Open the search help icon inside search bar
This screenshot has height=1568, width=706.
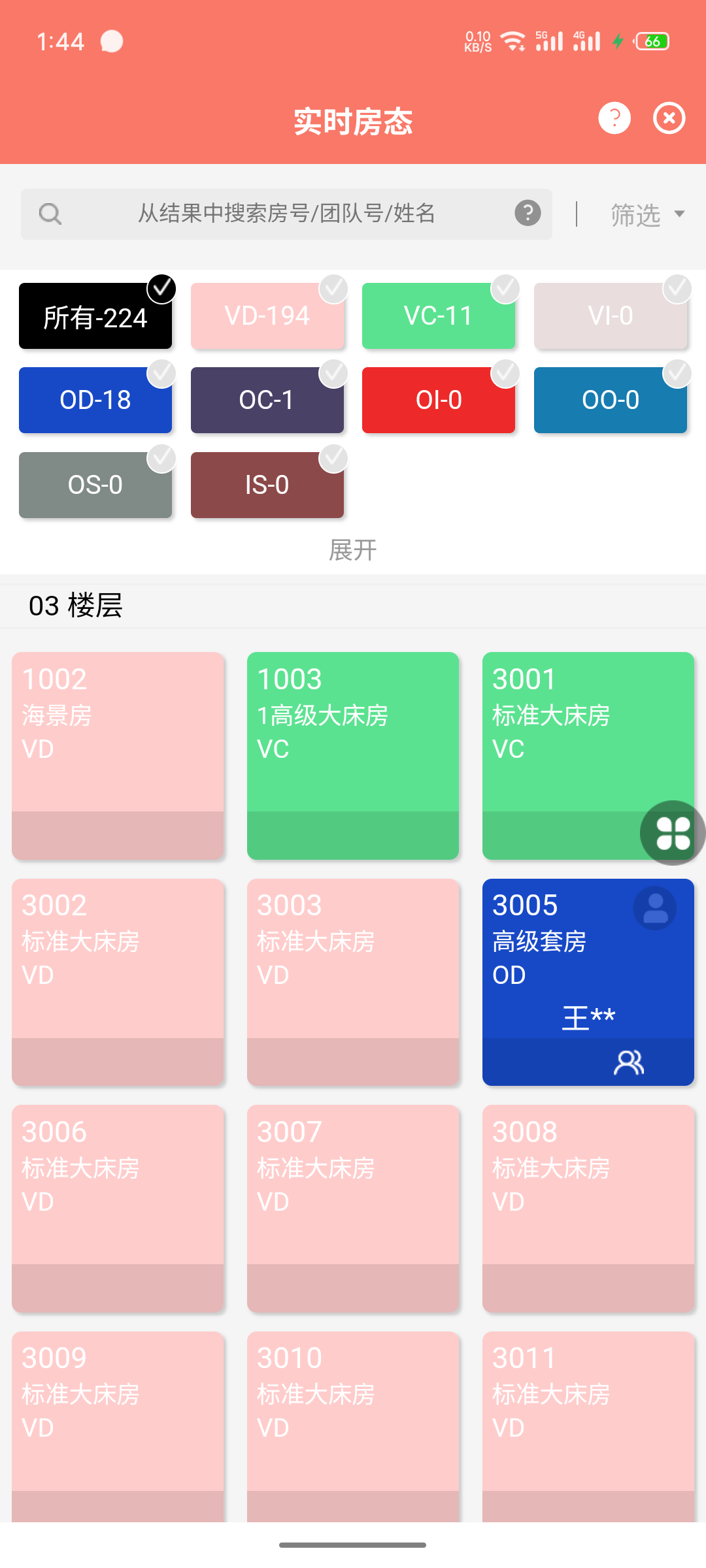tap(528, 213)
